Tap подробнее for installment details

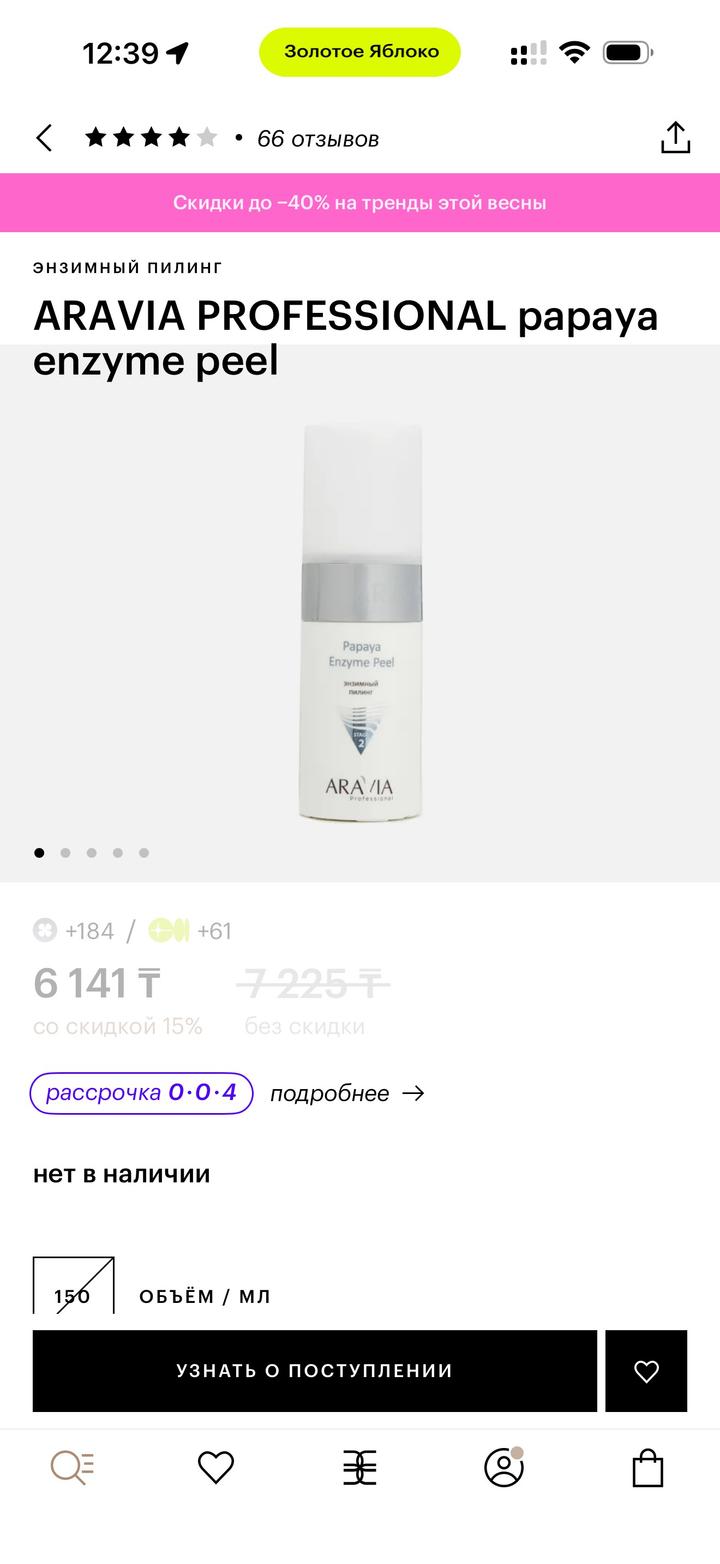point(346,1094)
